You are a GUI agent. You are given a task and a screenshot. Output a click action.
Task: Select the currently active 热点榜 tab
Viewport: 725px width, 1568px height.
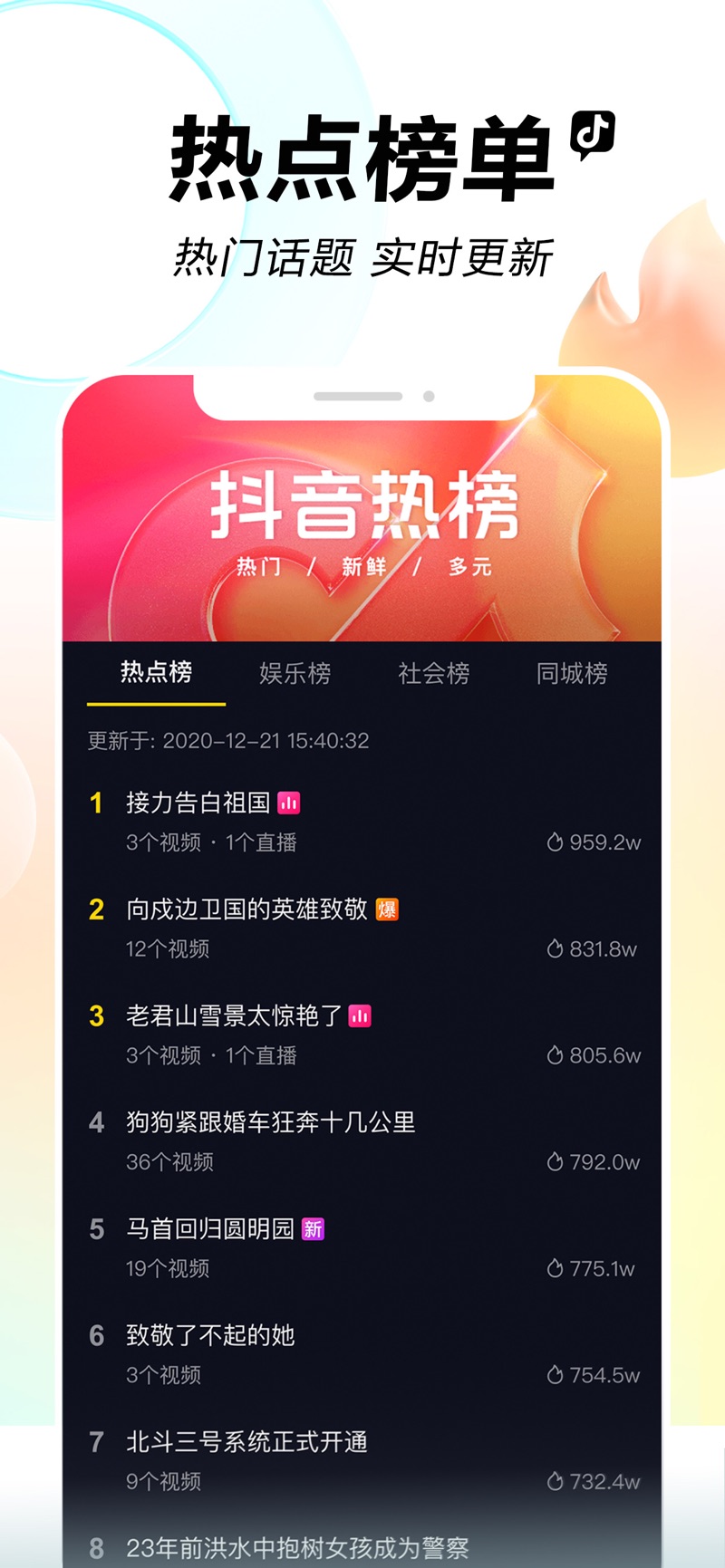[x=156, y=672]
